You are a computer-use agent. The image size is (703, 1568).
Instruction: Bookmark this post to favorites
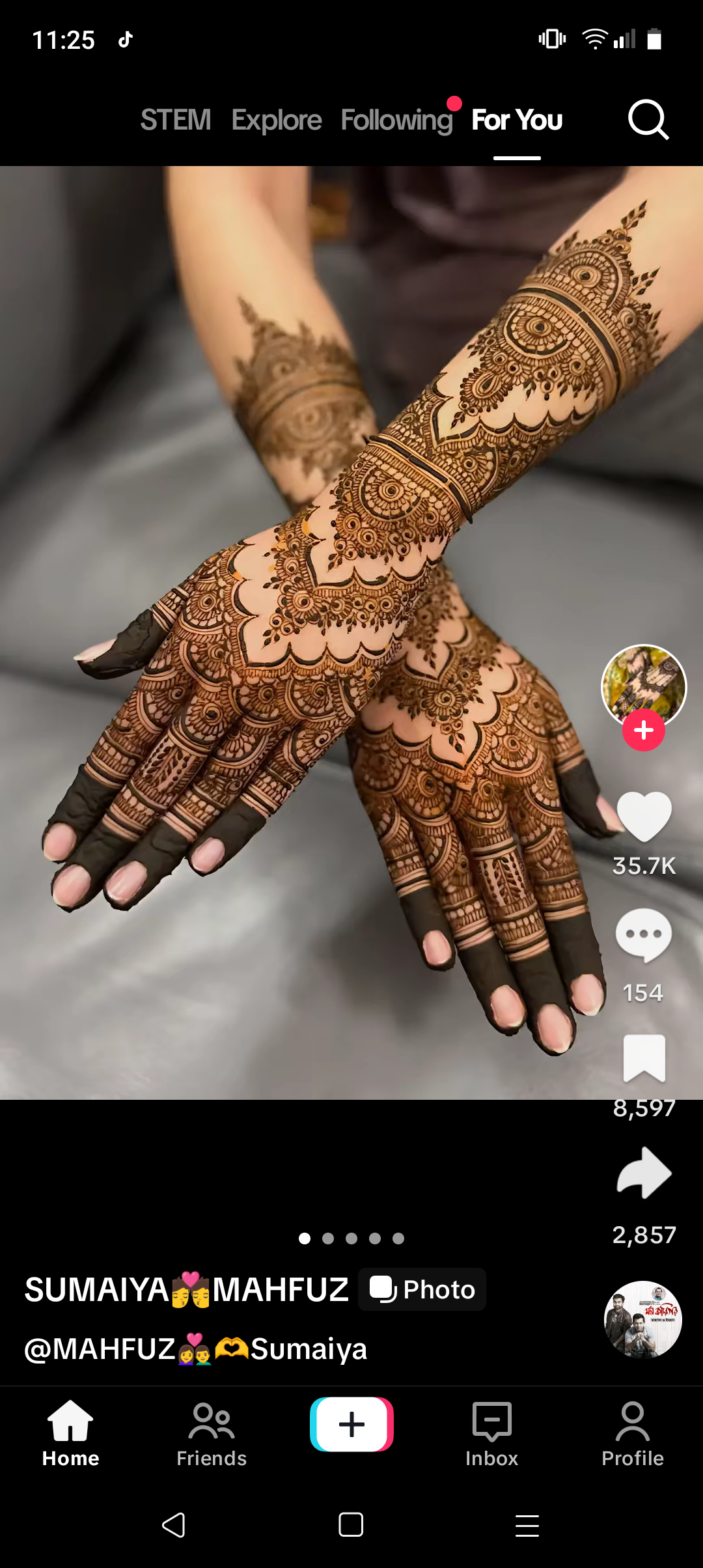point(644,1058)
